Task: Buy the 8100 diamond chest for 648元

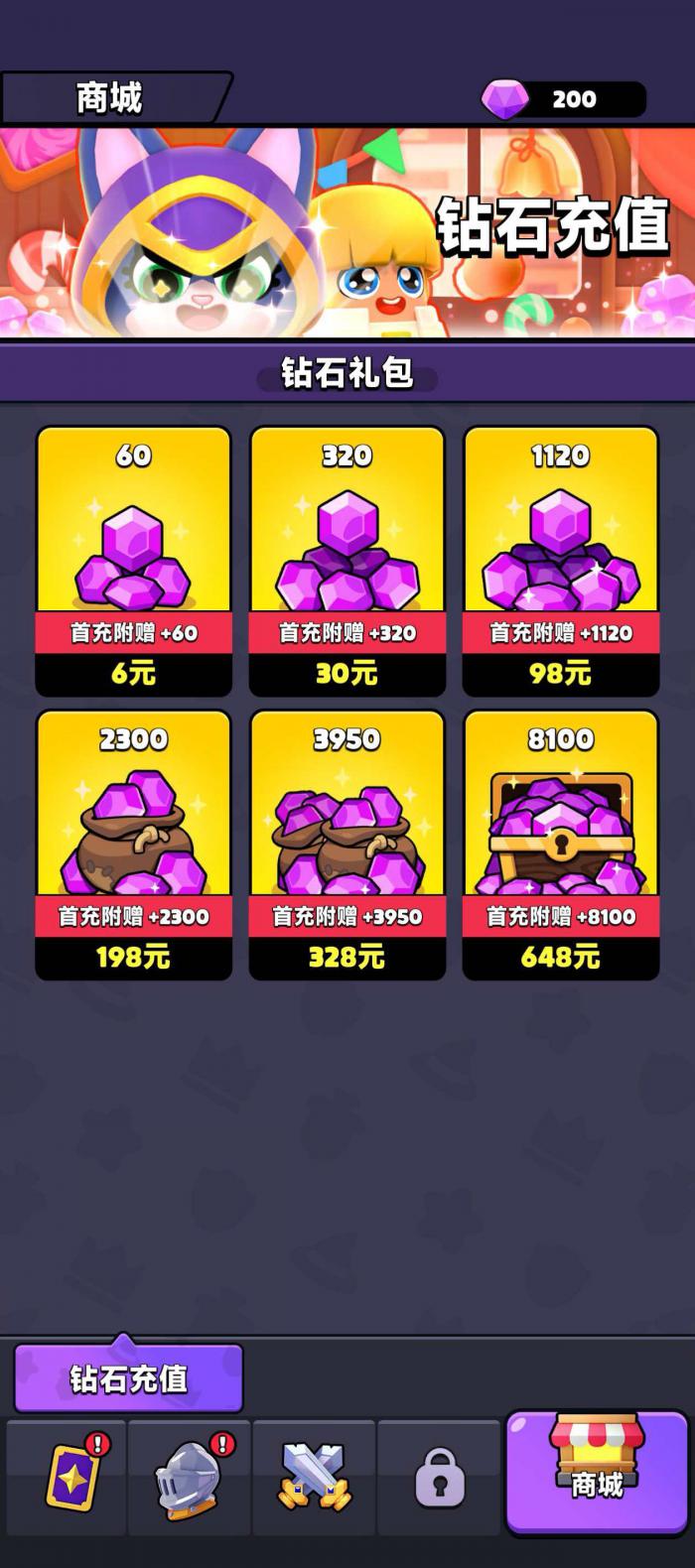Action: point(560,846)
